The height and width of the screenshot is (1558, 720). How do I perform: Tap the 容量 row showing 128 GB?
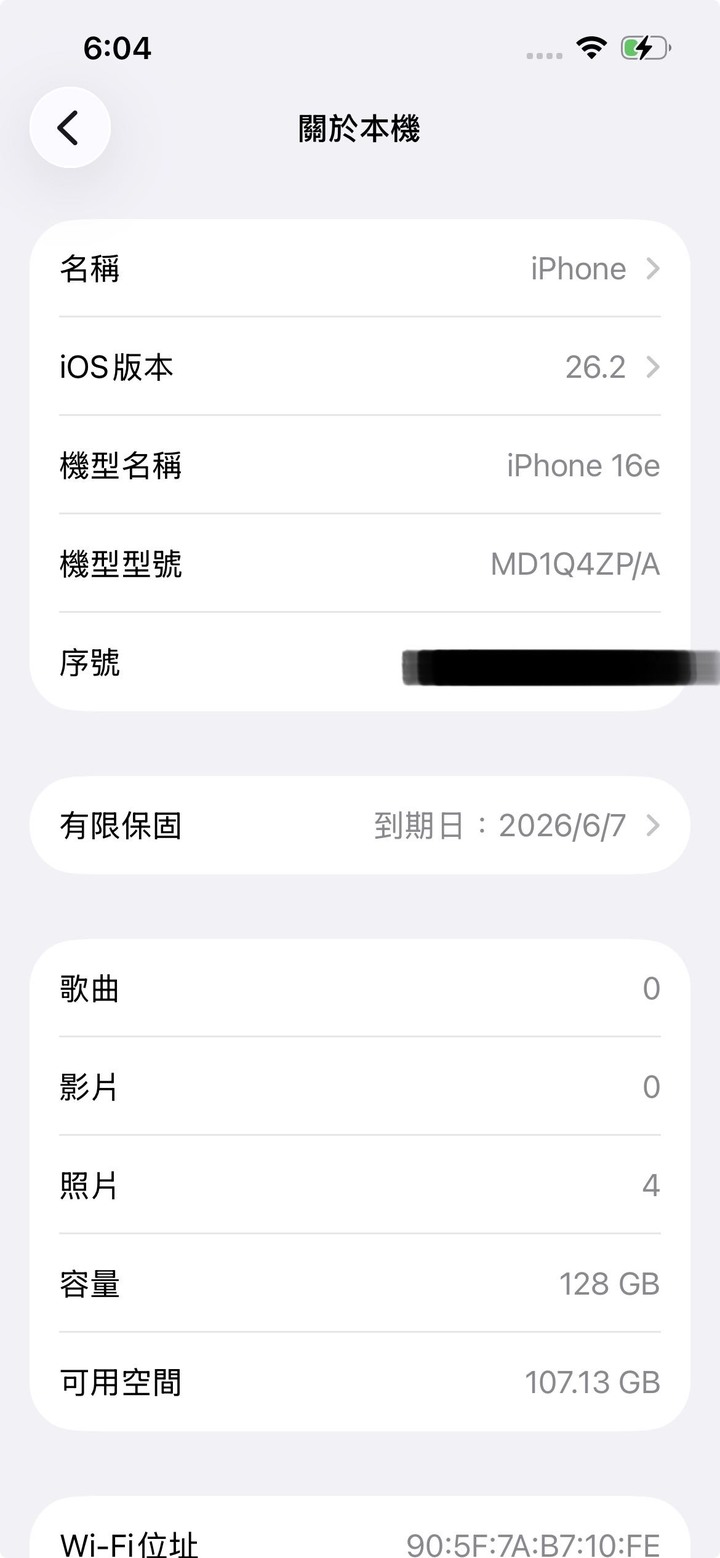360,1284
